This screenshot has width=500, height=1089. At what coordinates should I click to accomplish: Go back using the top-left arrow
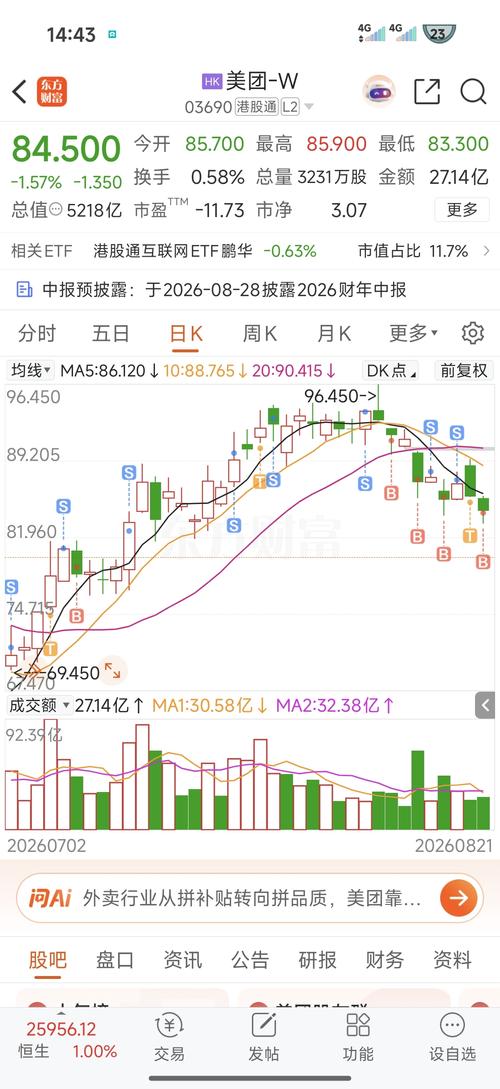click(x=19, y=91)
